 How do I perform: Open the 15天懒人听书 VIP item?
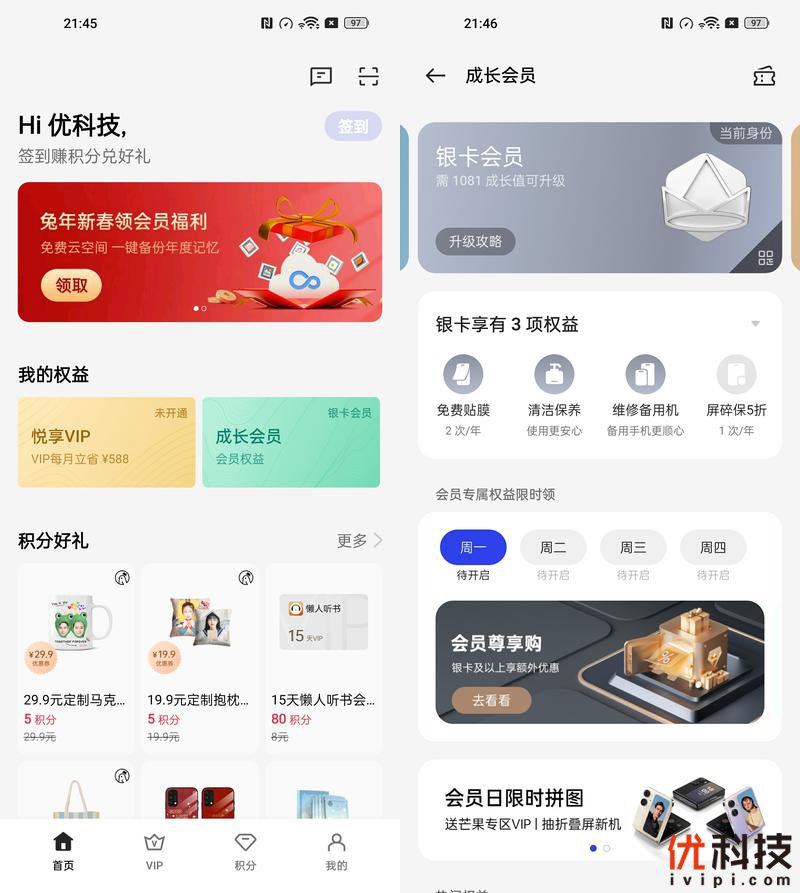[x=323, y=658]
